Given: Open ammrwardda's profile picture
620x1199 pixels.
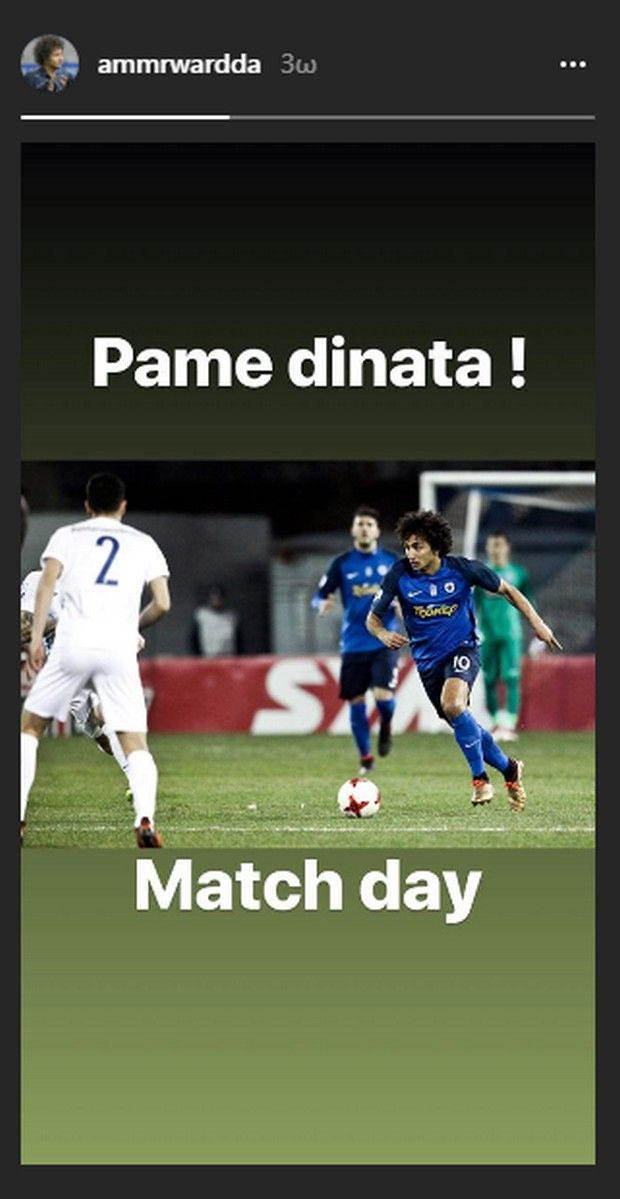Looking at the screenshot, I should point(49,64).
